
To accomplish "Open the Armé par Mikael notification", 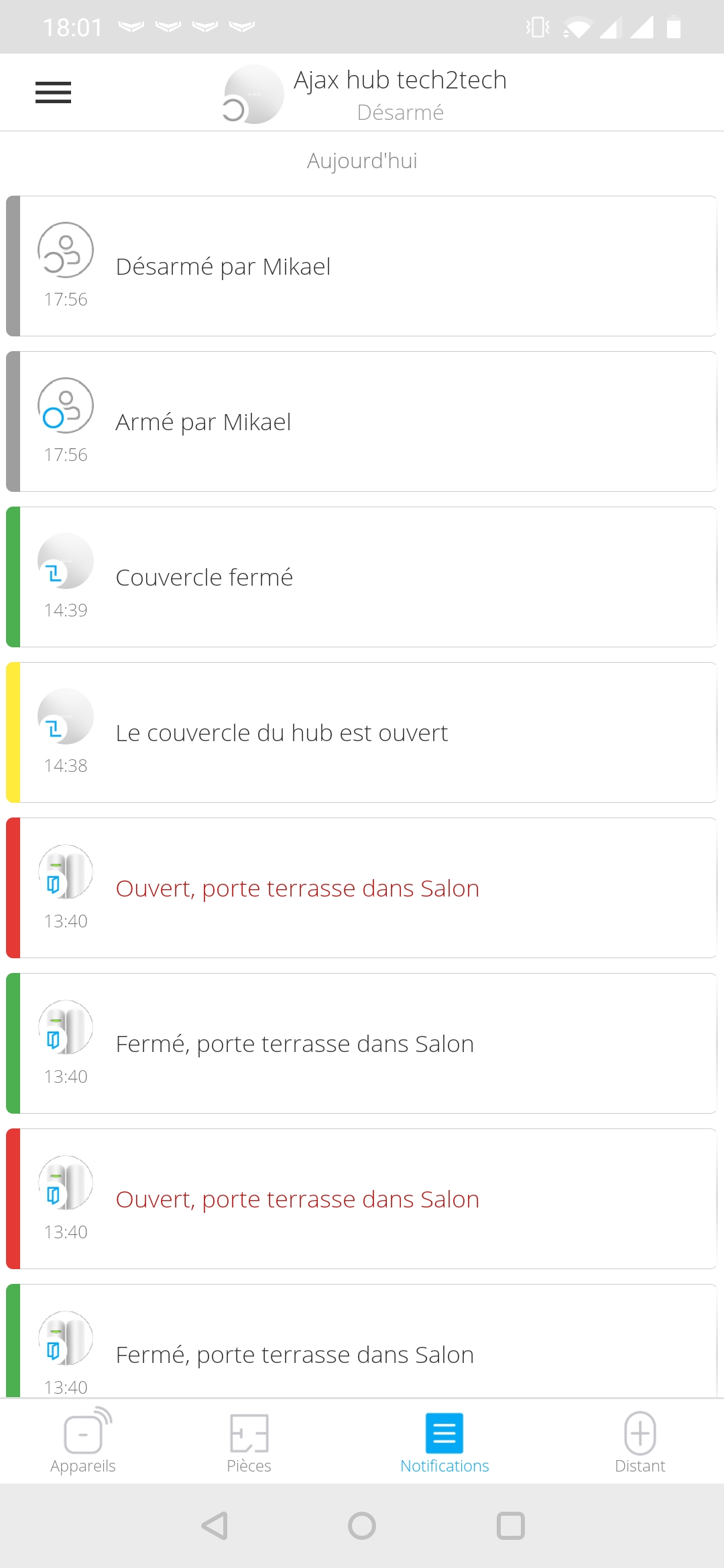I will click(362, 421).
